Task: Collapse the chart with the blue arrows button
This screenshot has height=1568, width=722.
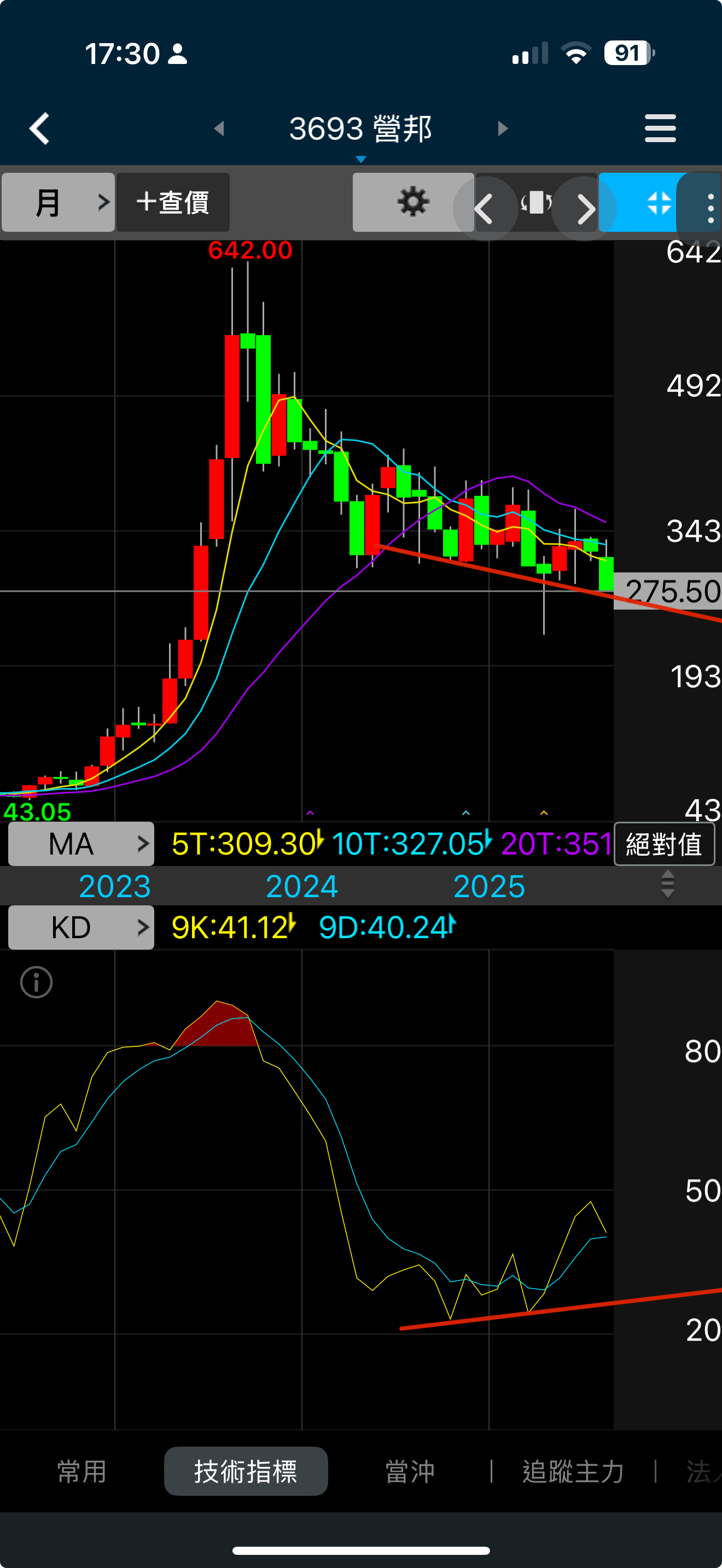Action: (659, 203)
